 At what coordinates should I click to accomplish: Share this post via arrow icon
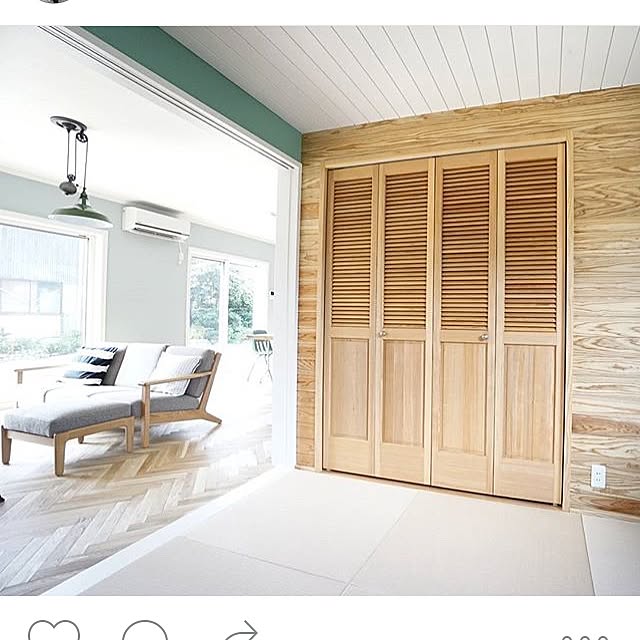(x=241, y=631)
